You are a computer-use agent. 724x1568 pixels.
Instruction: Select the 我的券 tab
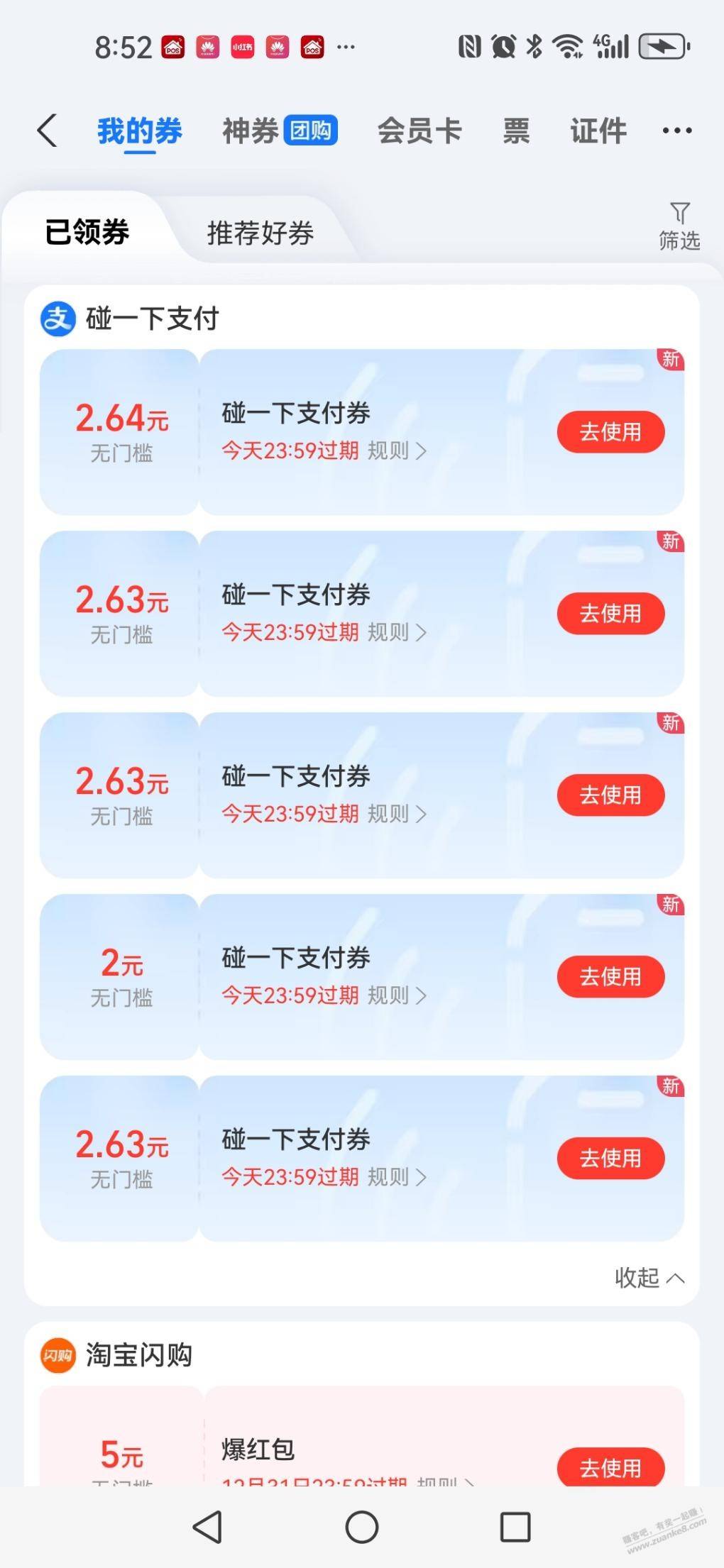pyautogui.click(x=140, y=131)
